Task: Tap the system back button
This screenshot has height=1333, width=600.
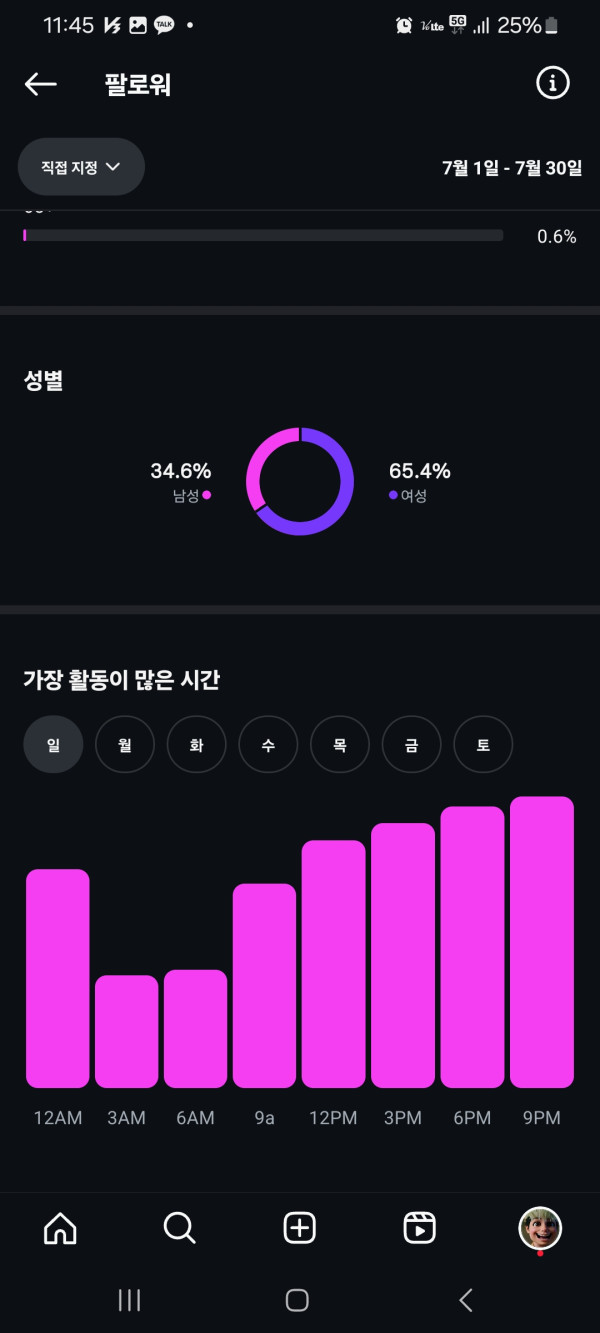Action: (x=465, y=1300)
